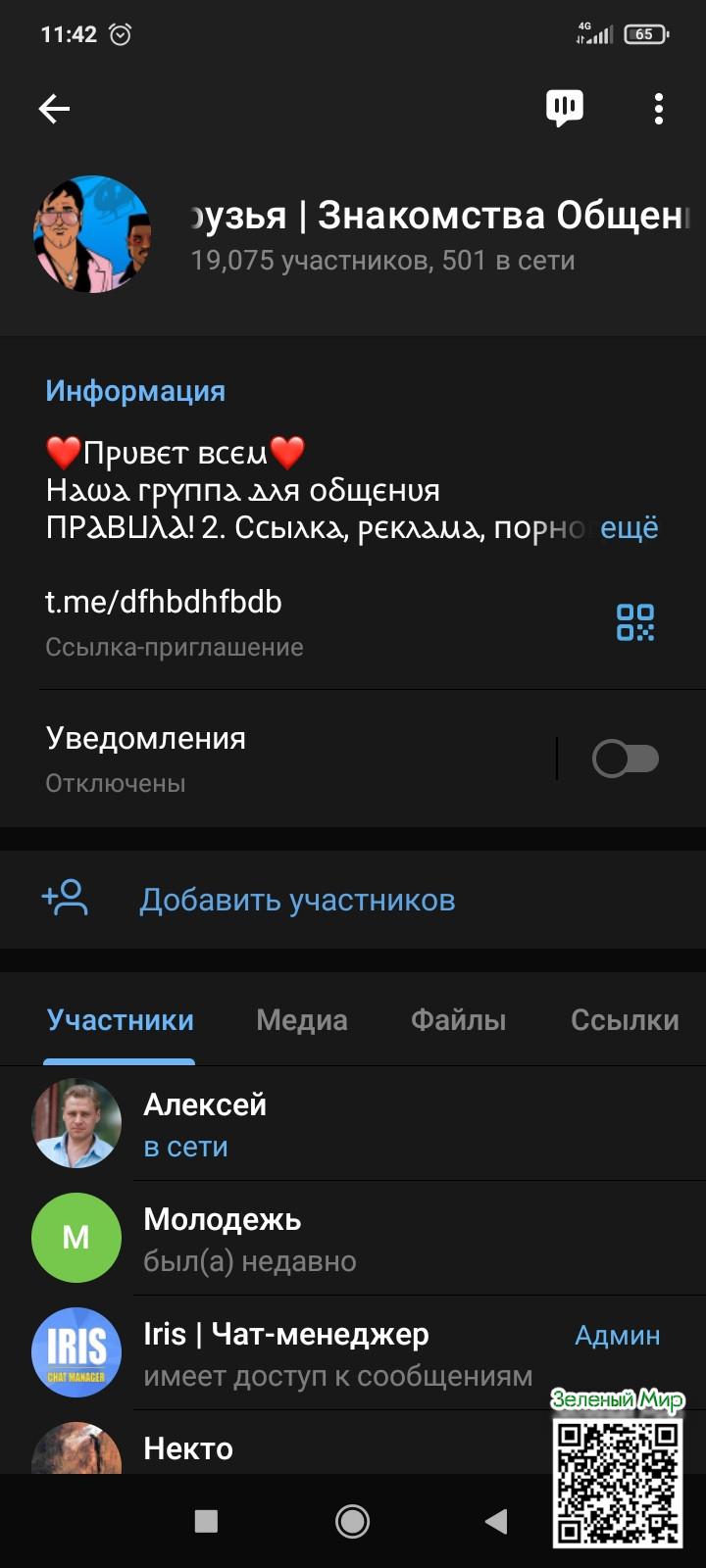Switch to the Ссылки tab

pos(625,1020)
